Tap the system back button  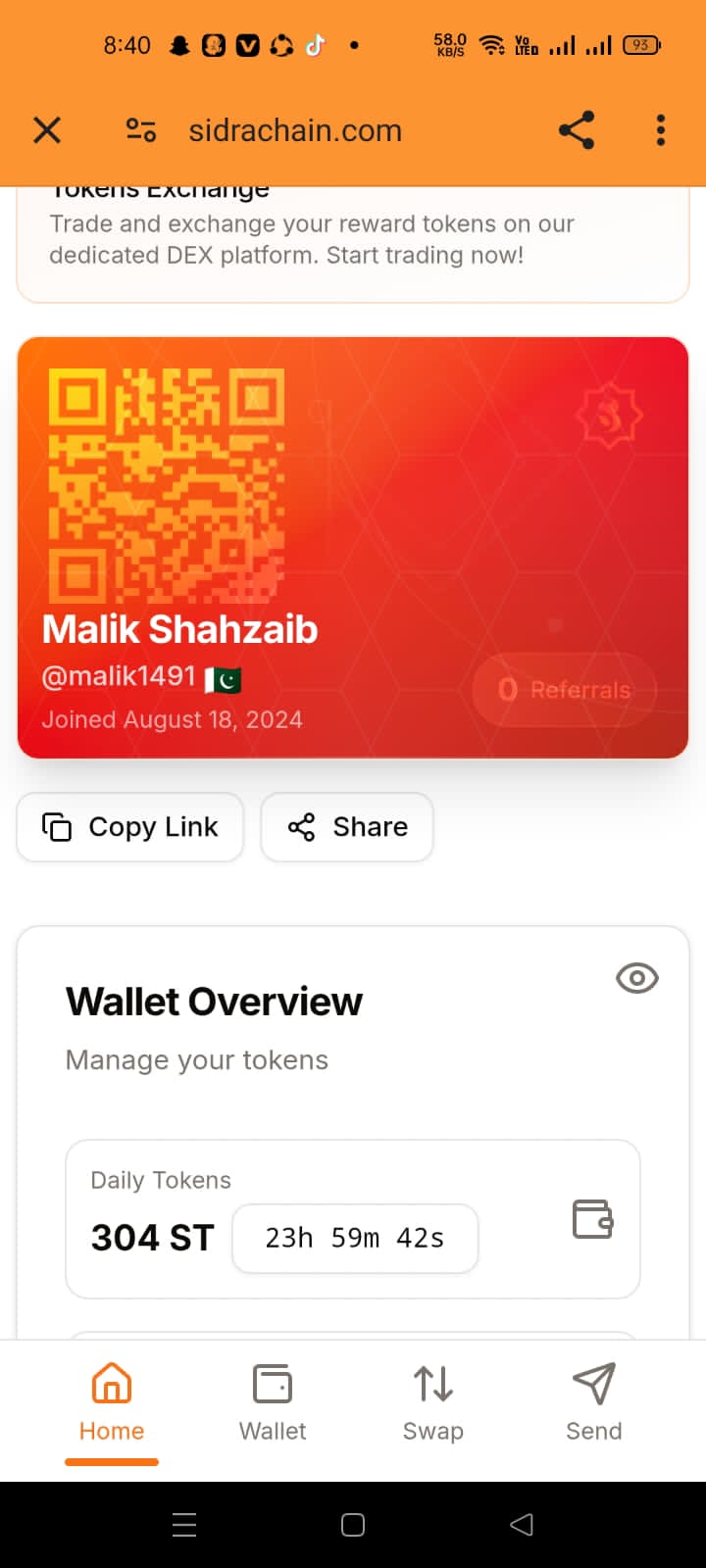coord(522,1524)
